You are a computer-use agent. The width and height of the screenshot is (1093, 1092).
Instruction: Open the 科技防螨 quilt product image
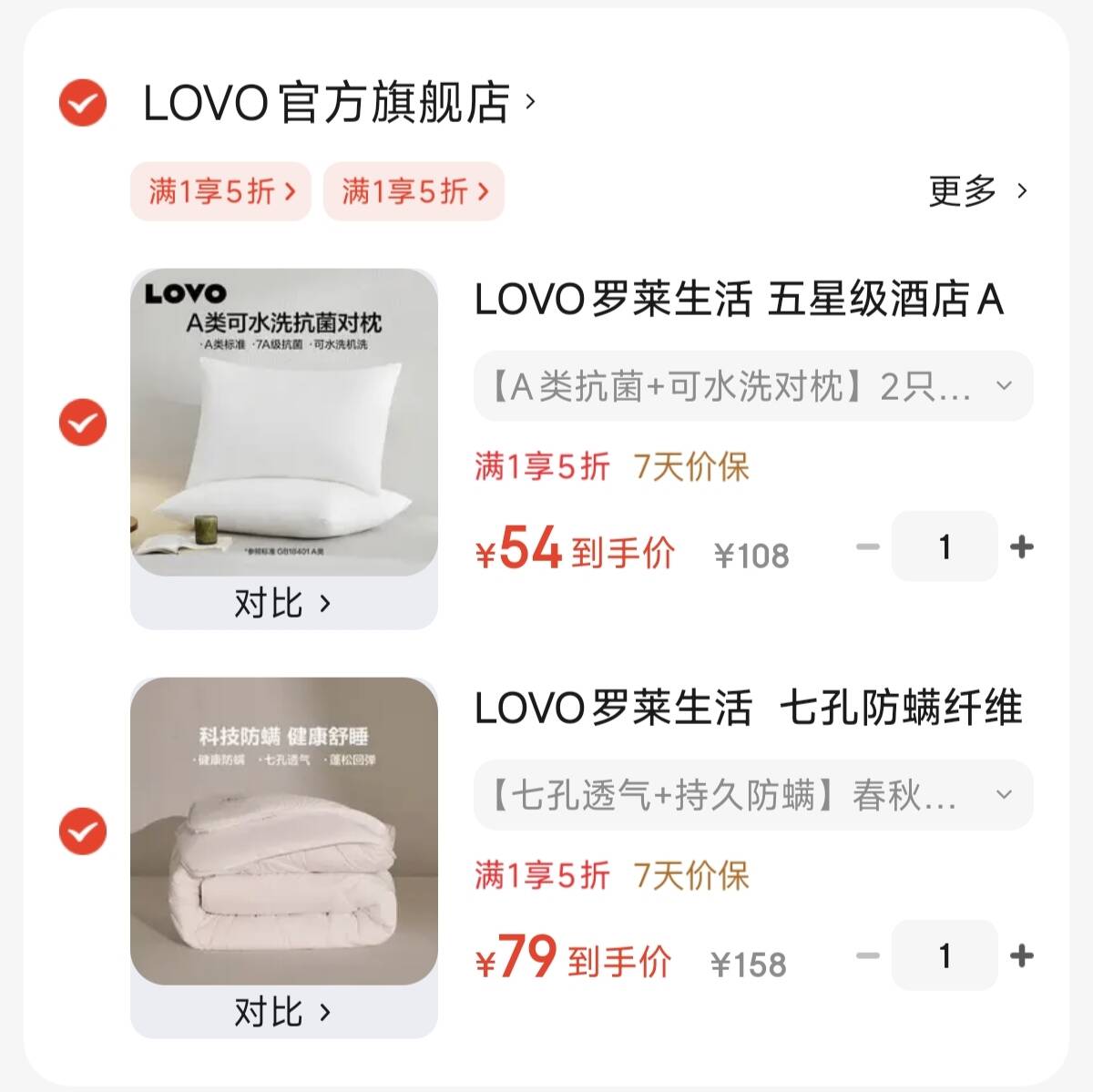tap(284, 831)
